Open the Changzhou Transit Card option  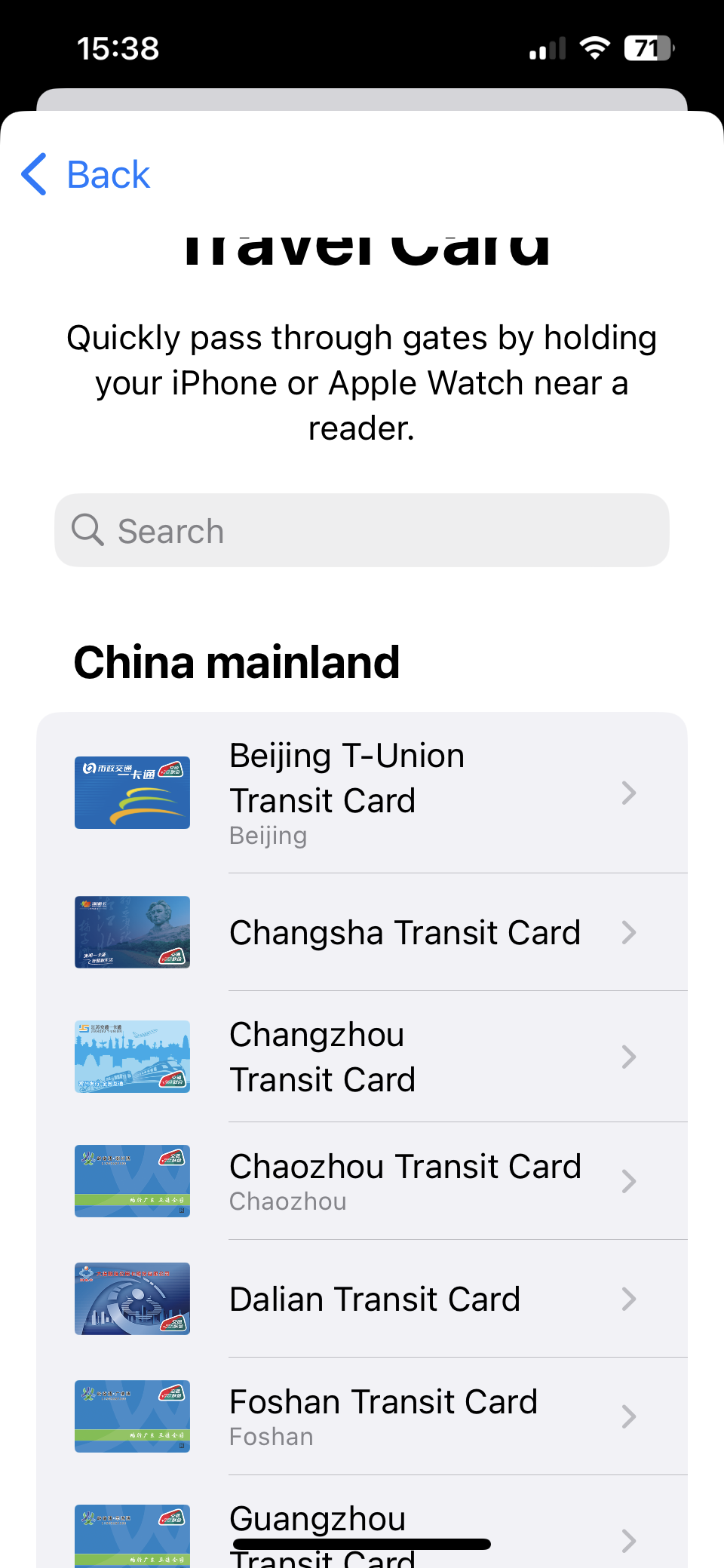click(x=362, y=1057)
